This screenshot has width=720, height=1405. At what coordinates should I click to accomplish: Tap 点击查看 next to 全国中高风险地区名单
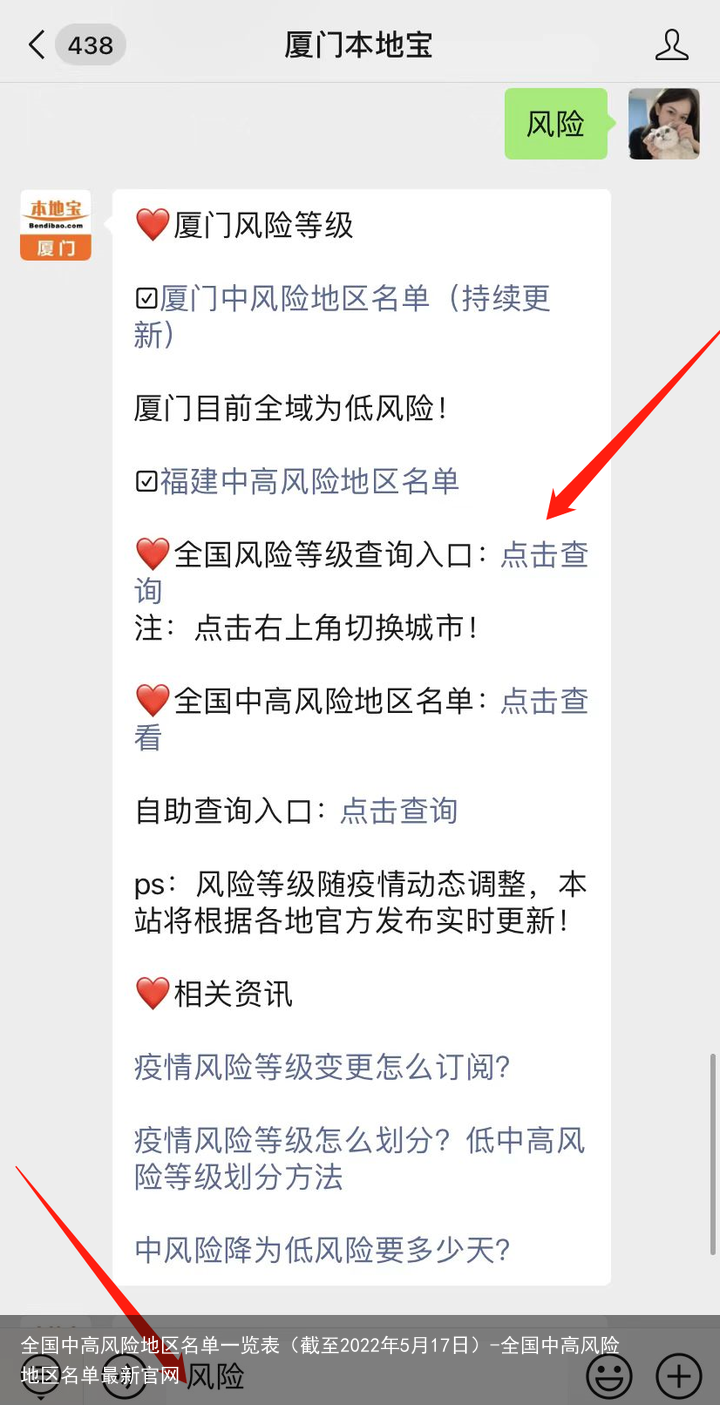click(544, 702)
